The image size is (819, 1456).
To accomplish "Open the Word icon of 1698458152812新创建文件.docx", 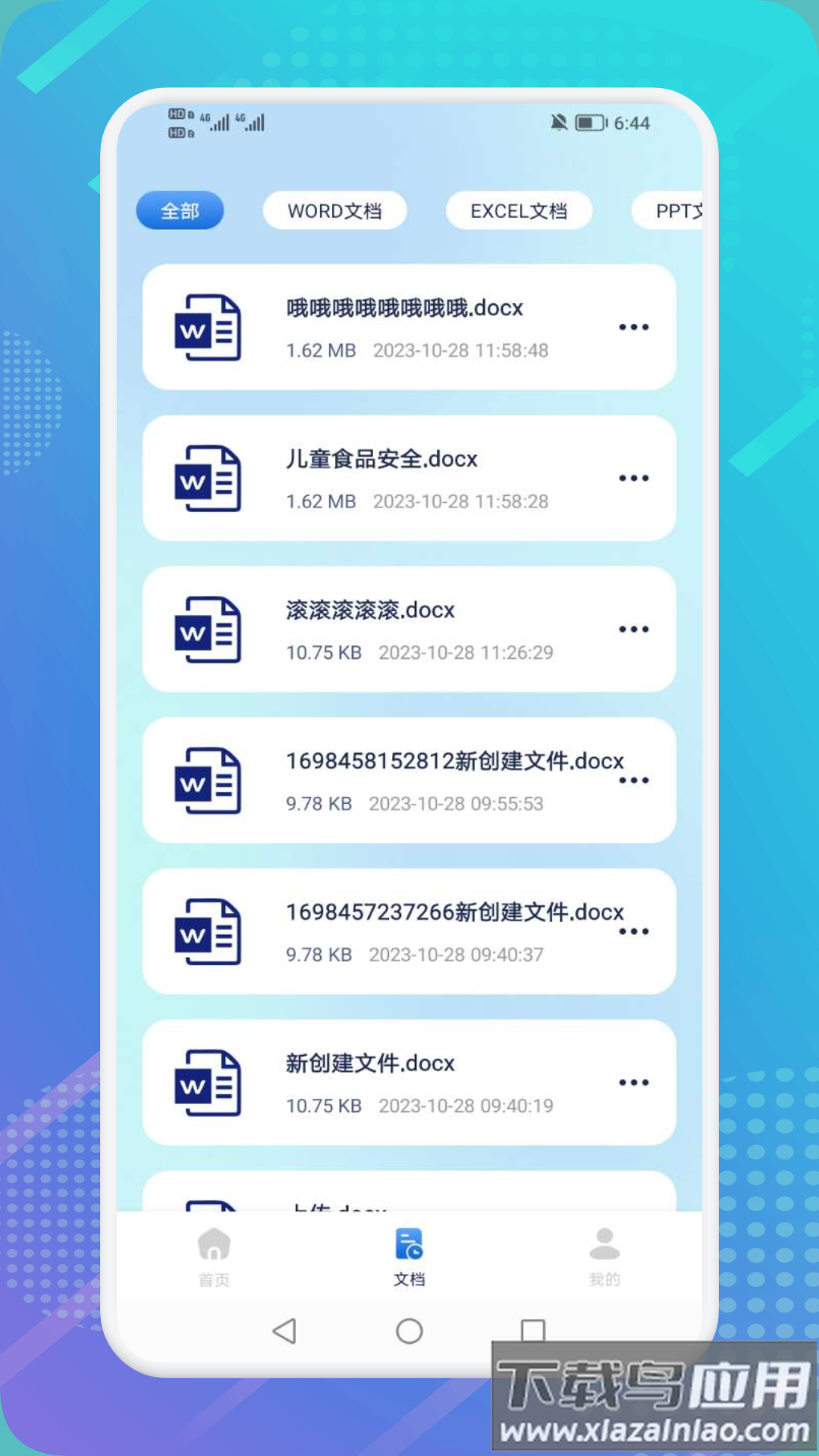I will (206, 780).
